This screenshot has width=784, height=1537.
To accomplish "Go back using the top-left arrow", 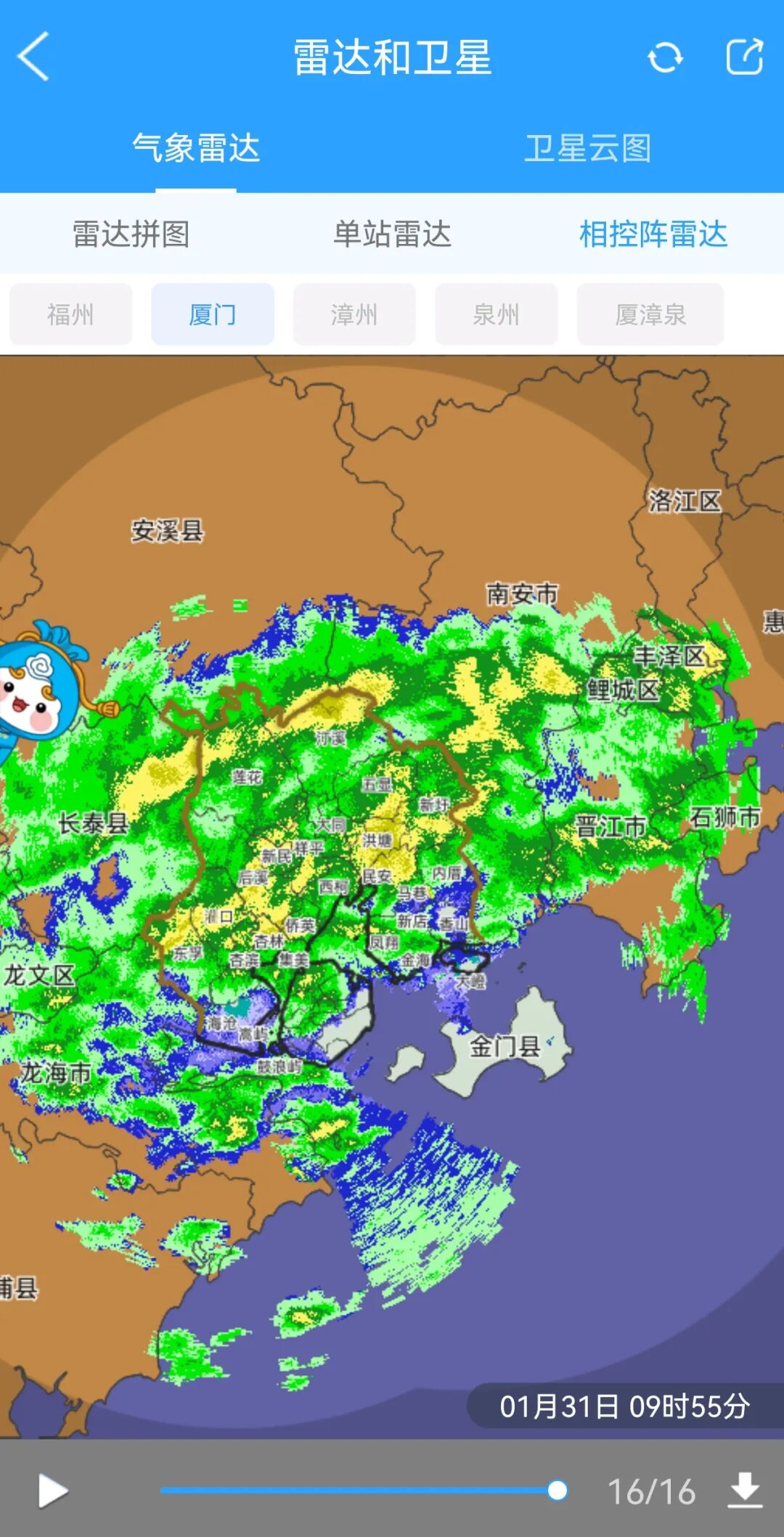I will (x=33, y=57).
